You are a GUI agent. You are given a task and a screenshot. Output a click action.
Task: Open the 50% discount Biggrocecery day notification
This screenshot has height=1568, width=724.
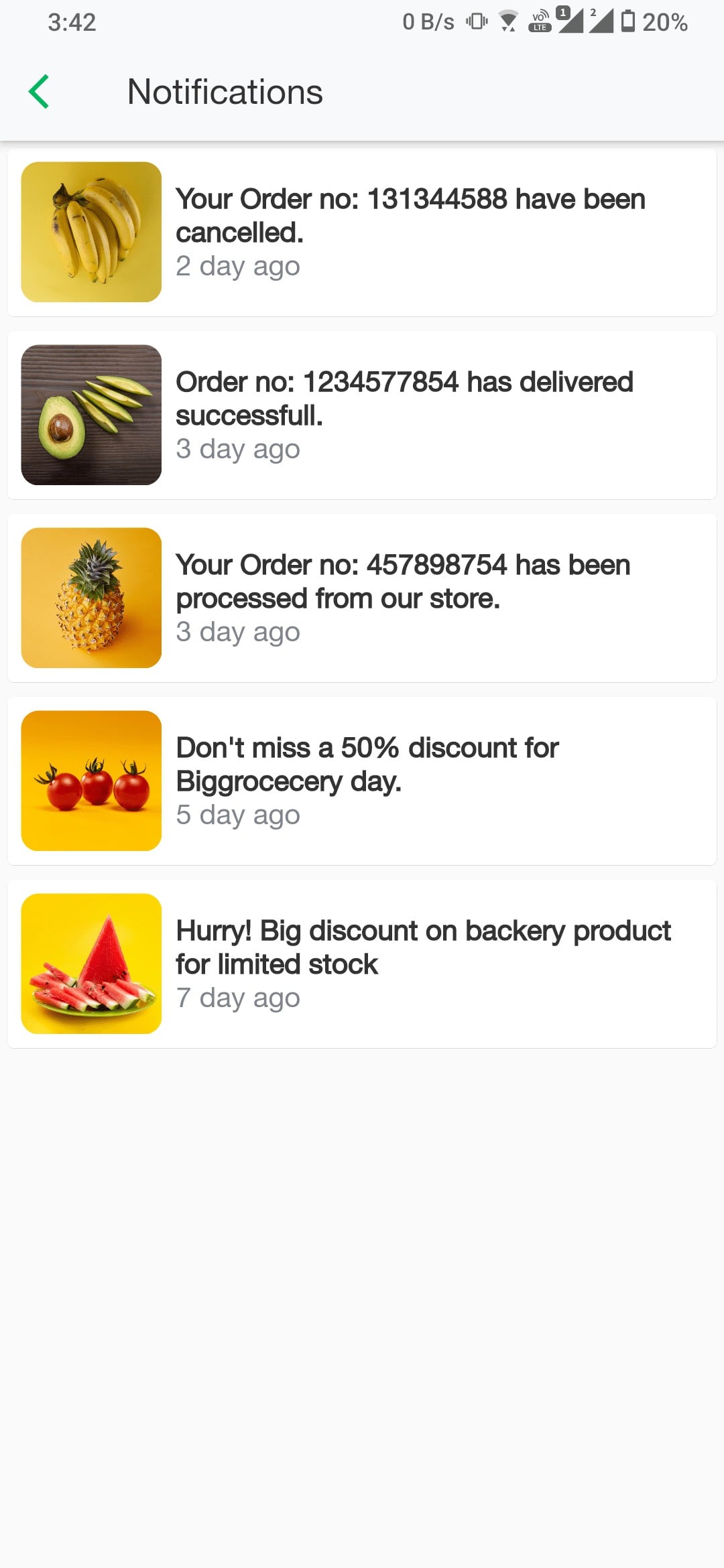[362, 781]
